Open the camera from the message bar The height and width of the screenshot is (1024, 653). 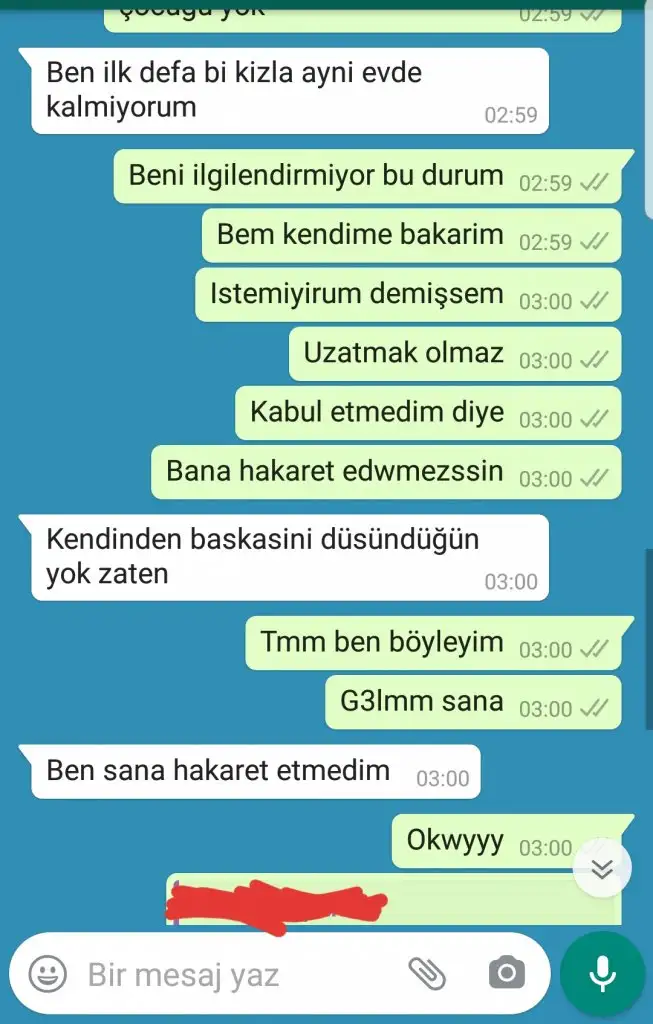[x=507, y=973]
